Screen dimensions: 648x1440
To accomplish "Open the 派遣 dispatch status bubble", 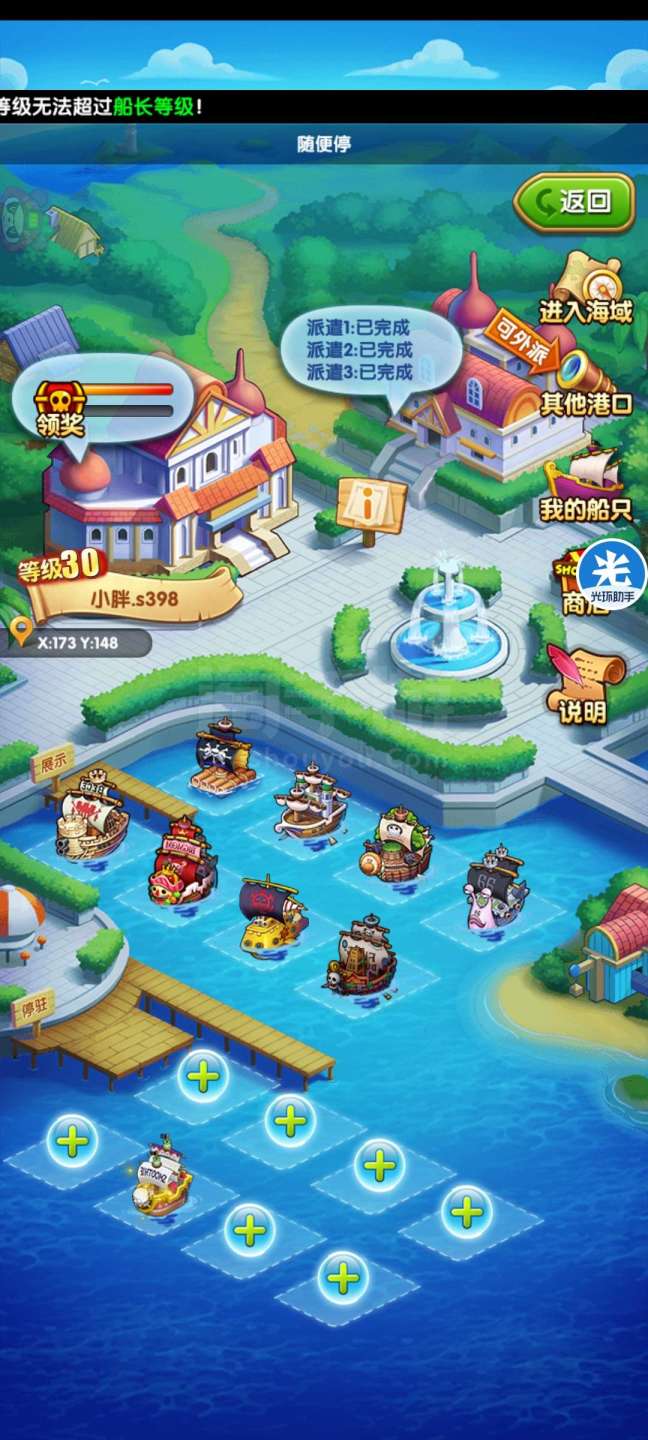I will (x=371, y=350).
